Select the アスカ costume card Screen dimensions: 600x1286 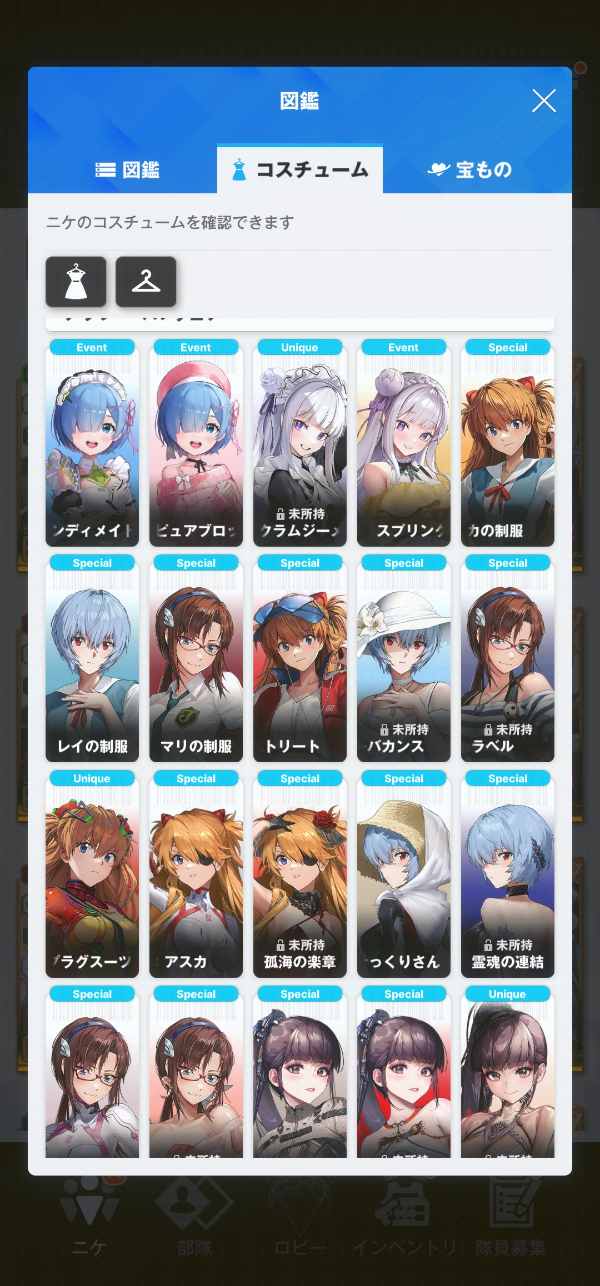tap(196, 876)
